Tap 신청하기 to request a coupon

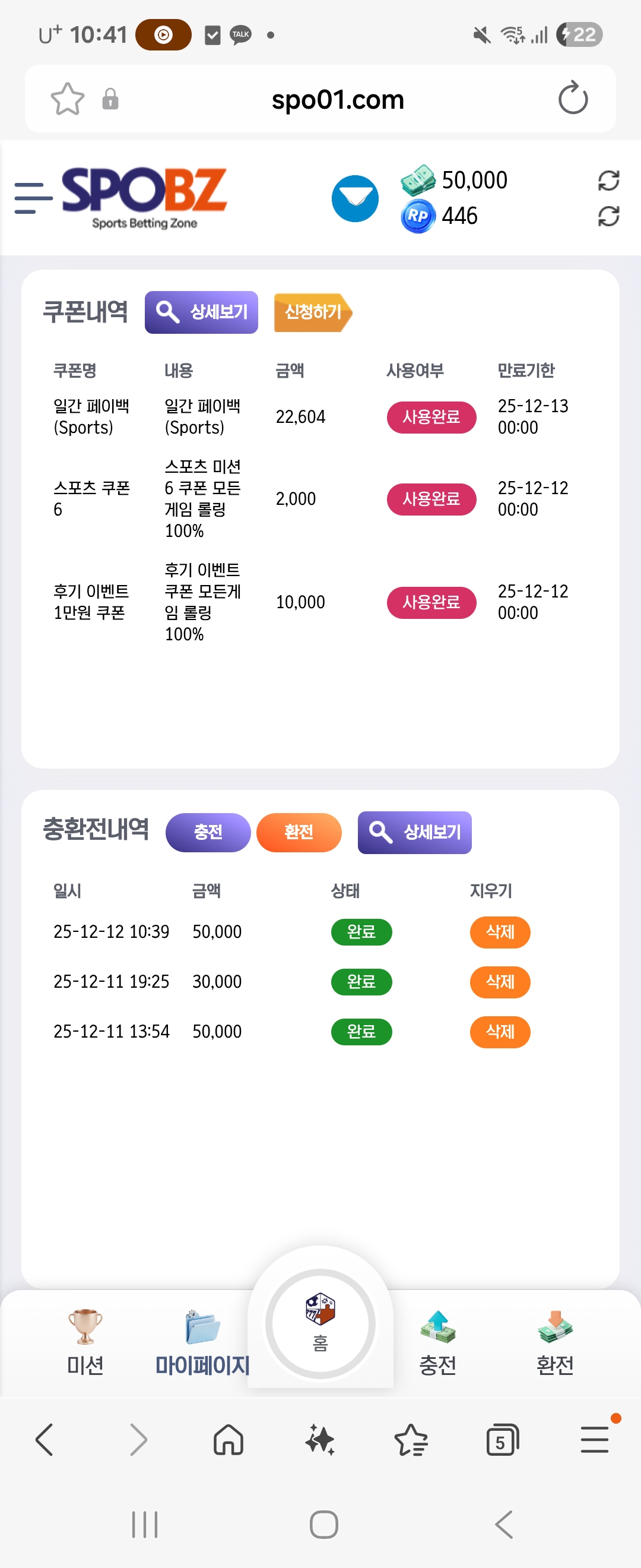pos(313,312)
